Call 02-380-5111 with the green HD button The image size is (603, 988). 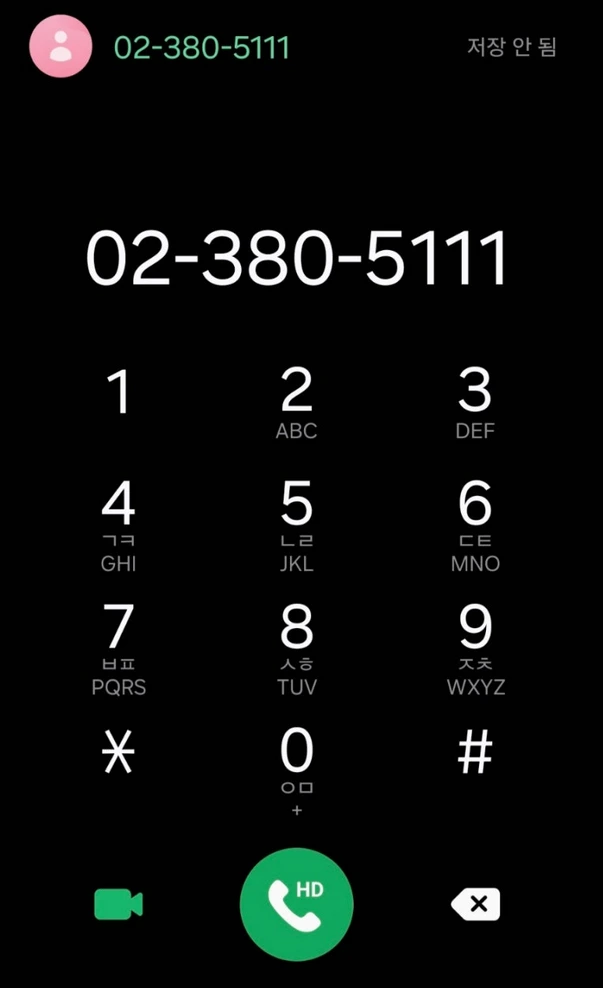click(x=296, y=904)
